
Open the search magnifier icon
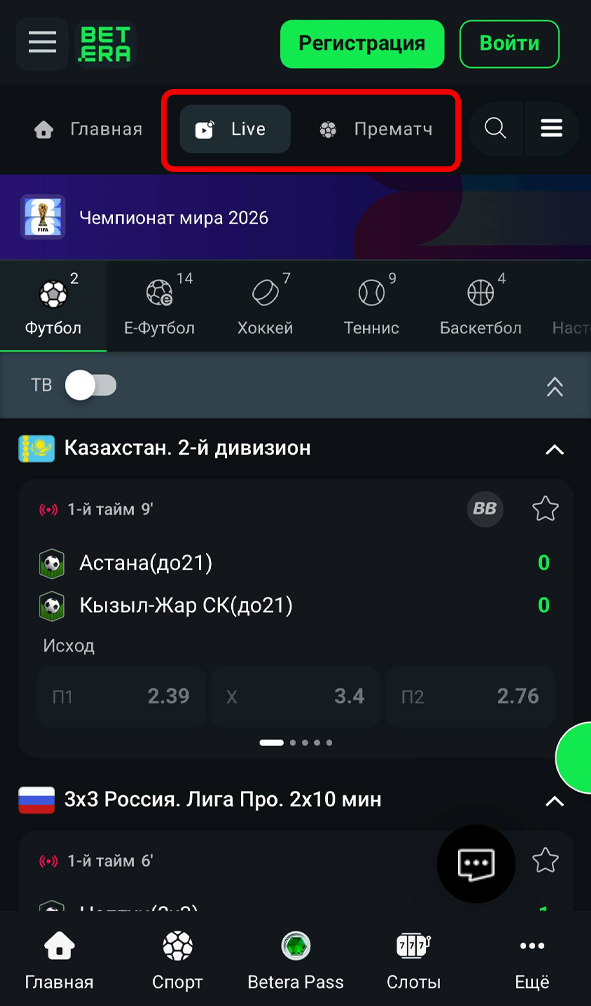tap(495, 129)
